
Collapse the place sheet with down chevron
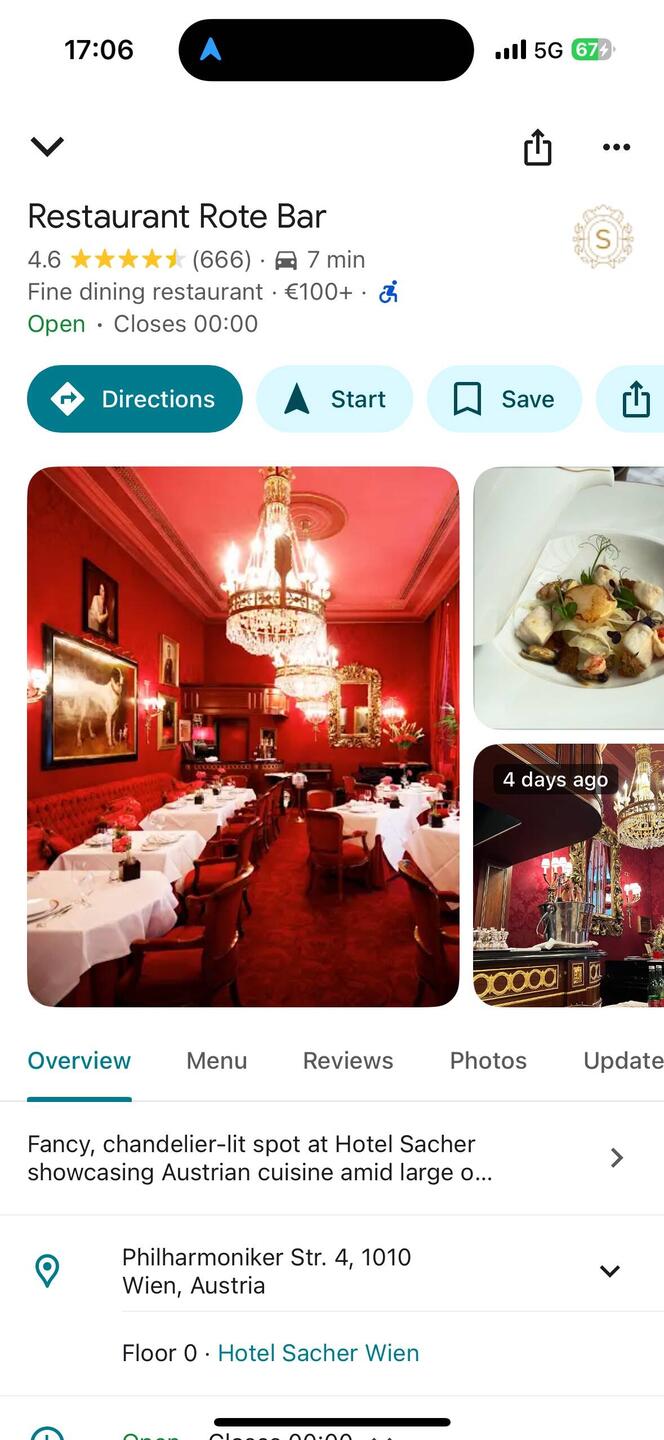click(x=47, y=147)
